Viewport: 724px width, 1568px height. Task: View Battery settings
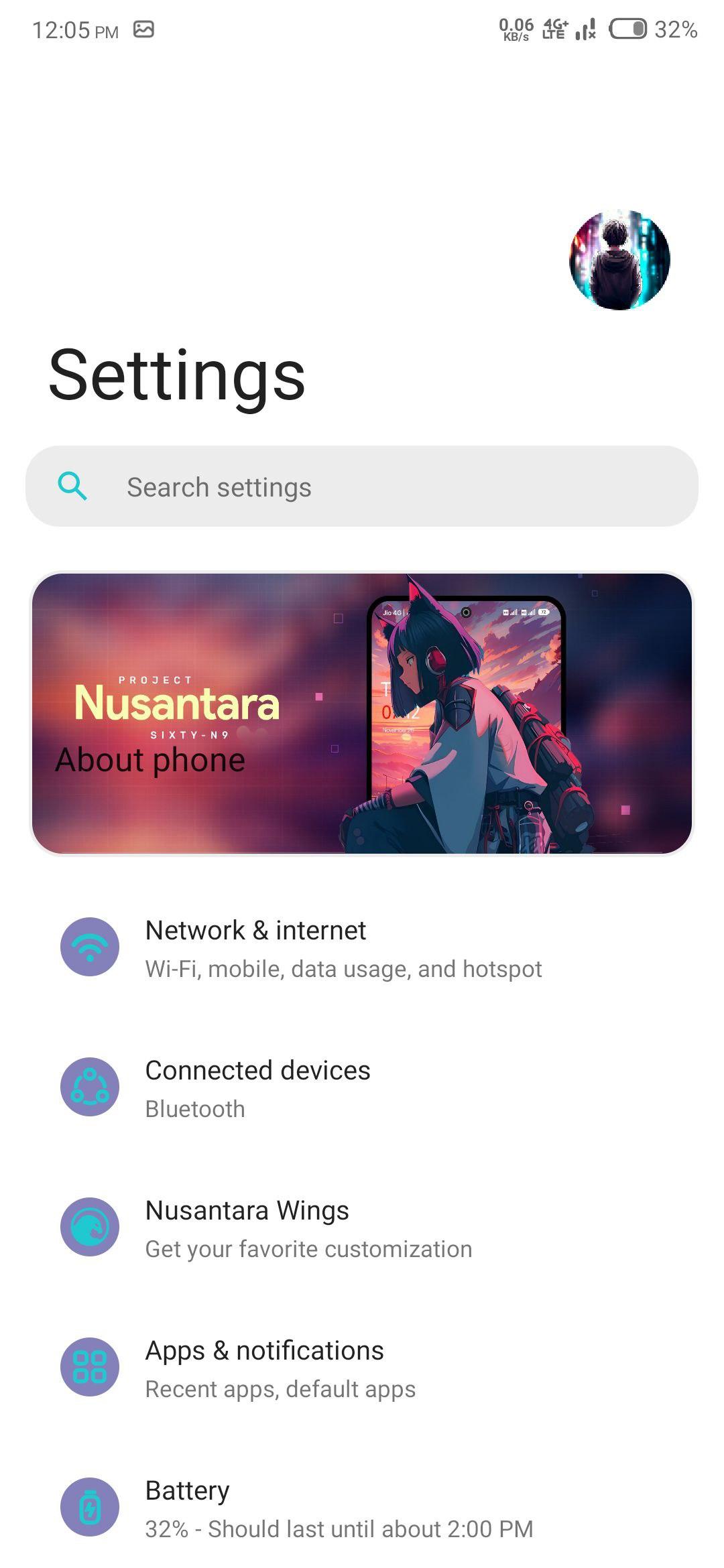coord(362,1508)
